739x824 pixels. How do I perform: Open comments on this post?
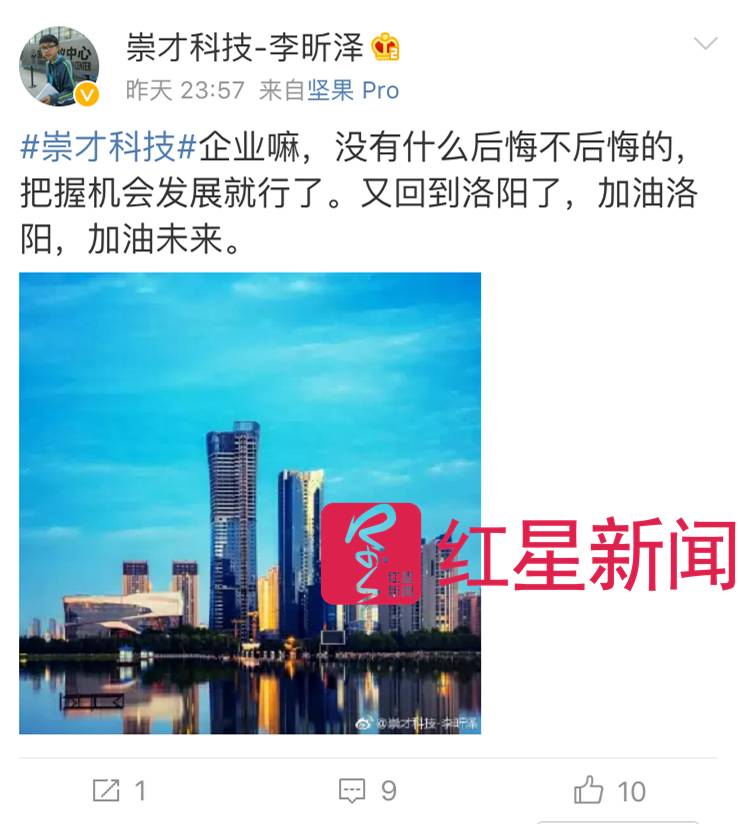point(367,791)
